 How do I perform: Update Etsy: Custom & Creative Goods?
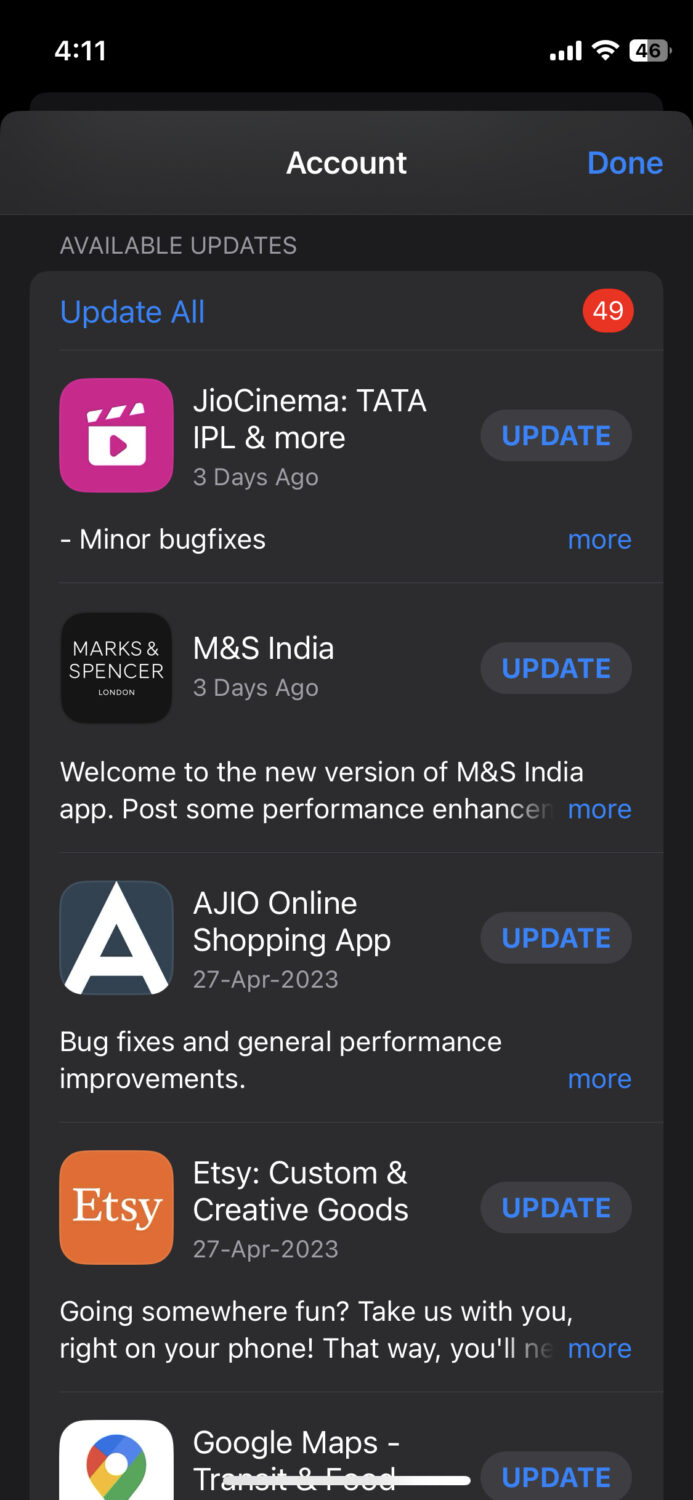pyautogui.click(x=556, y=1208)
